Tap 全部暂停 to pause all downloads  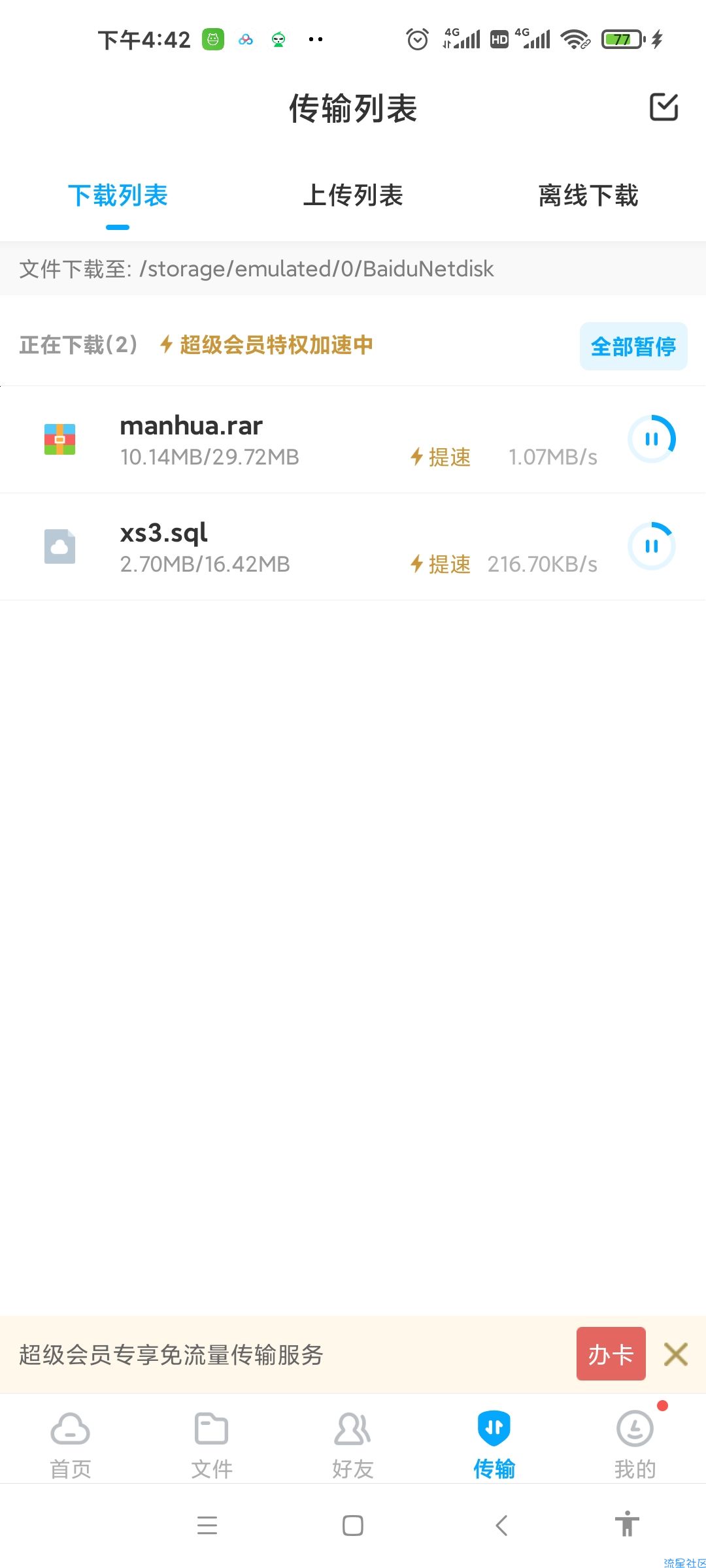(633, 346)
